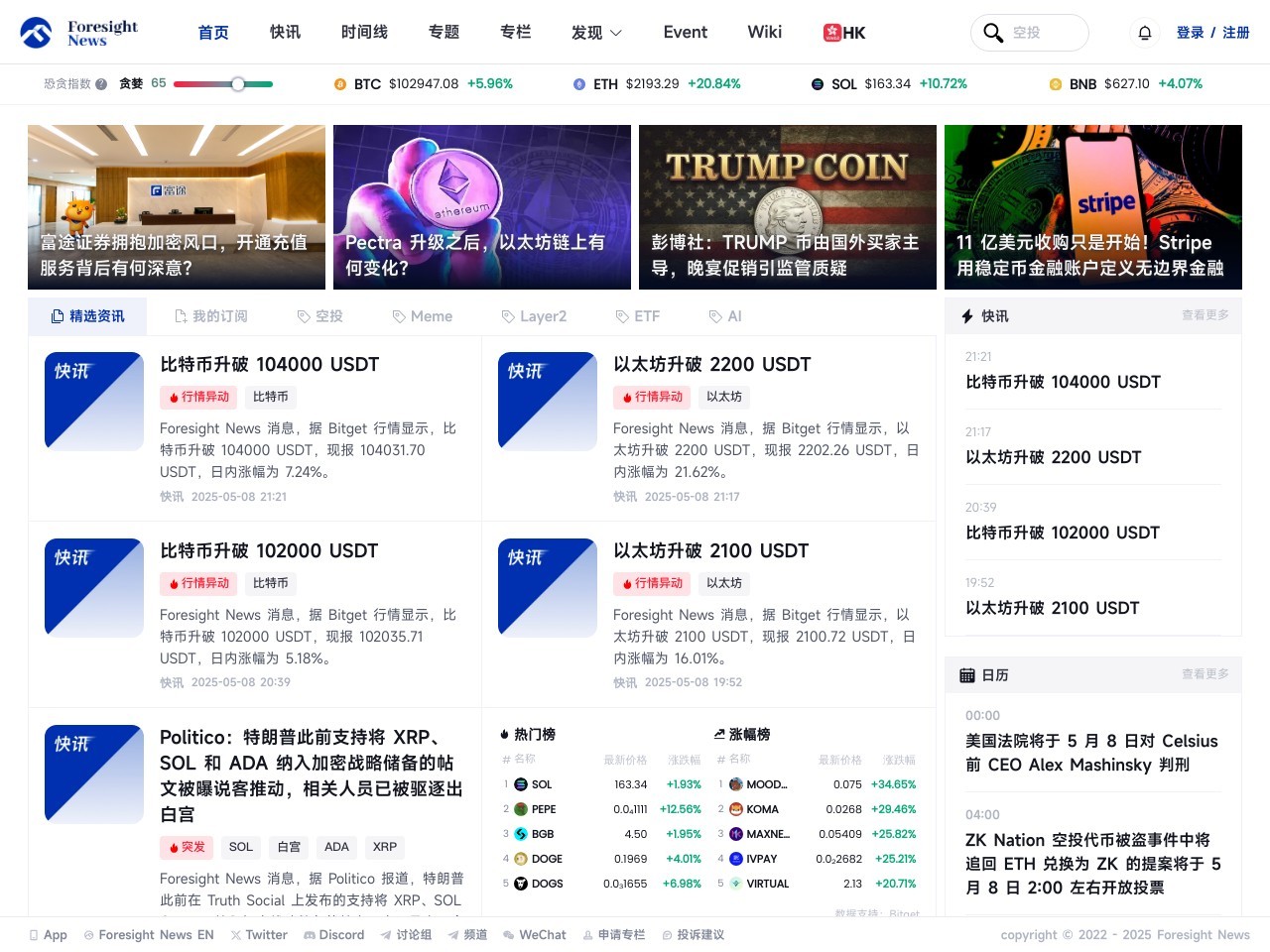The width and height of the screenshot is (1270, 952).
Task: View more in the 日历 calendar panel
Action: [1205, 674]
